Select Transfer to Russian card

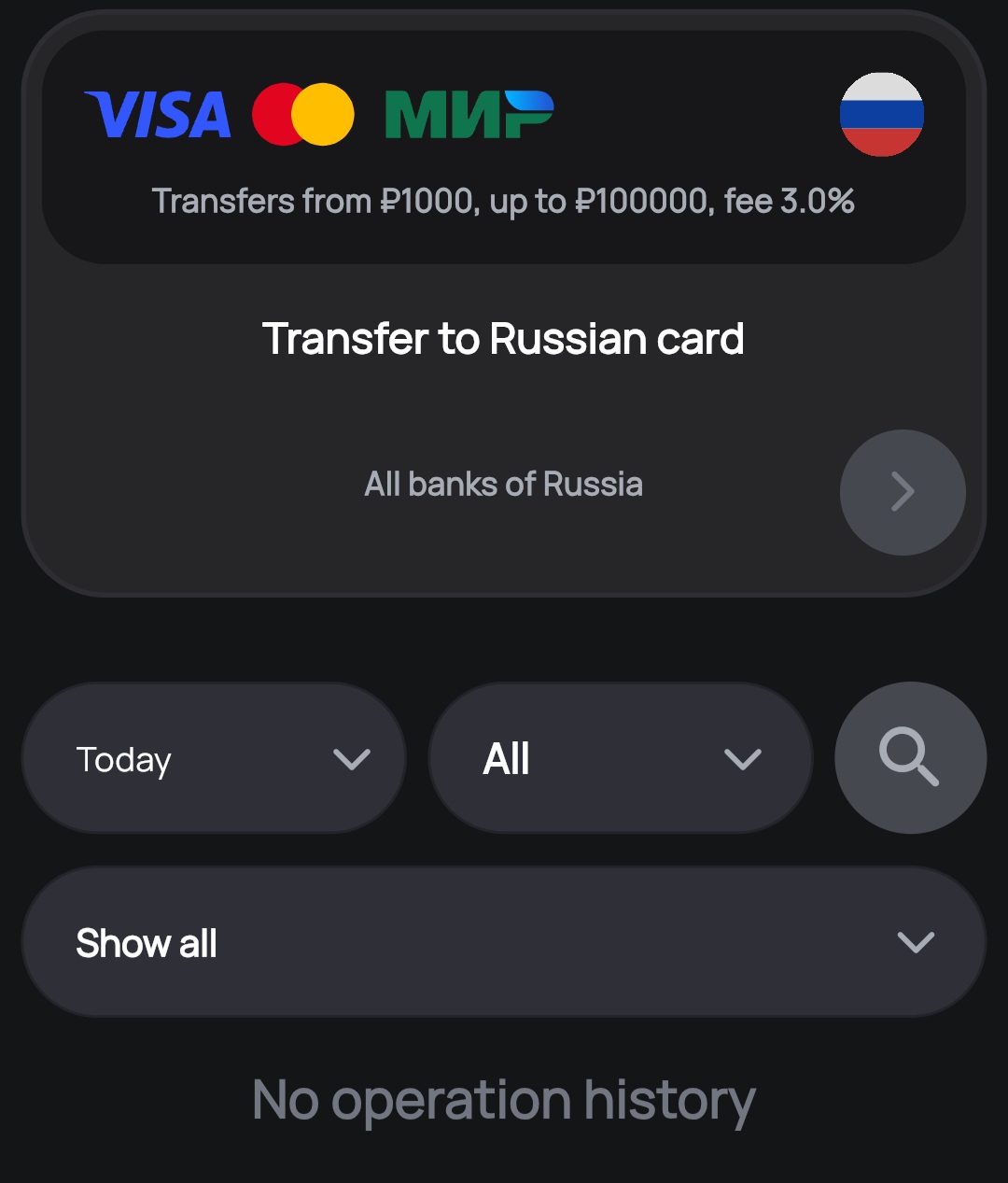tap(504, 339)
